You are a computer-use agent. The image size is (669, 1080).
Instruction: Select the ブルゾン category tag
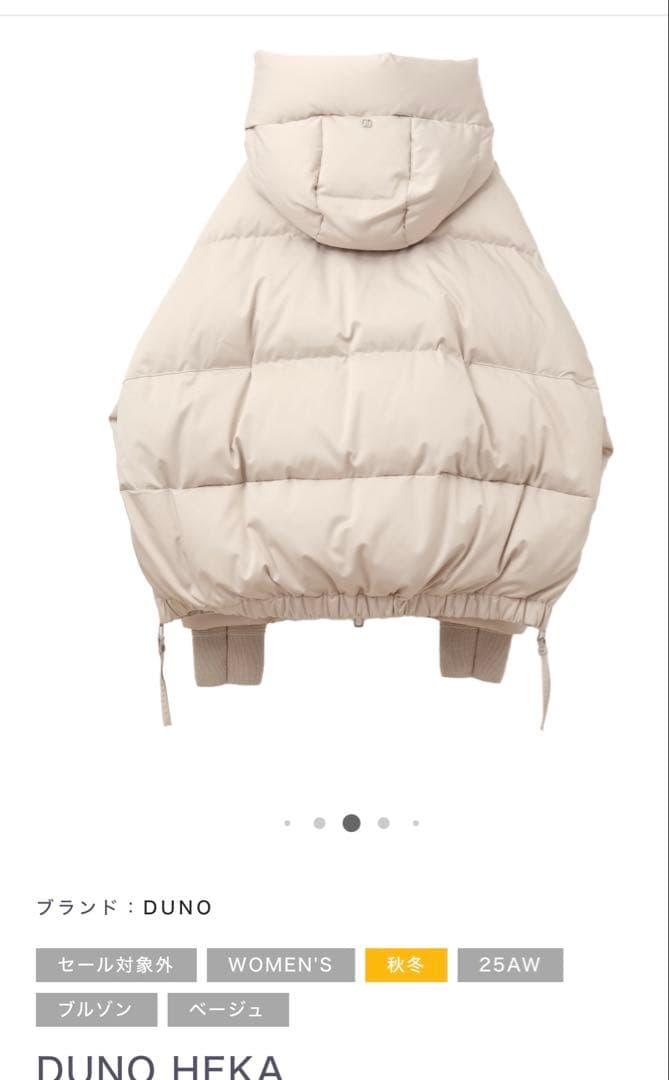[96, 1009]
